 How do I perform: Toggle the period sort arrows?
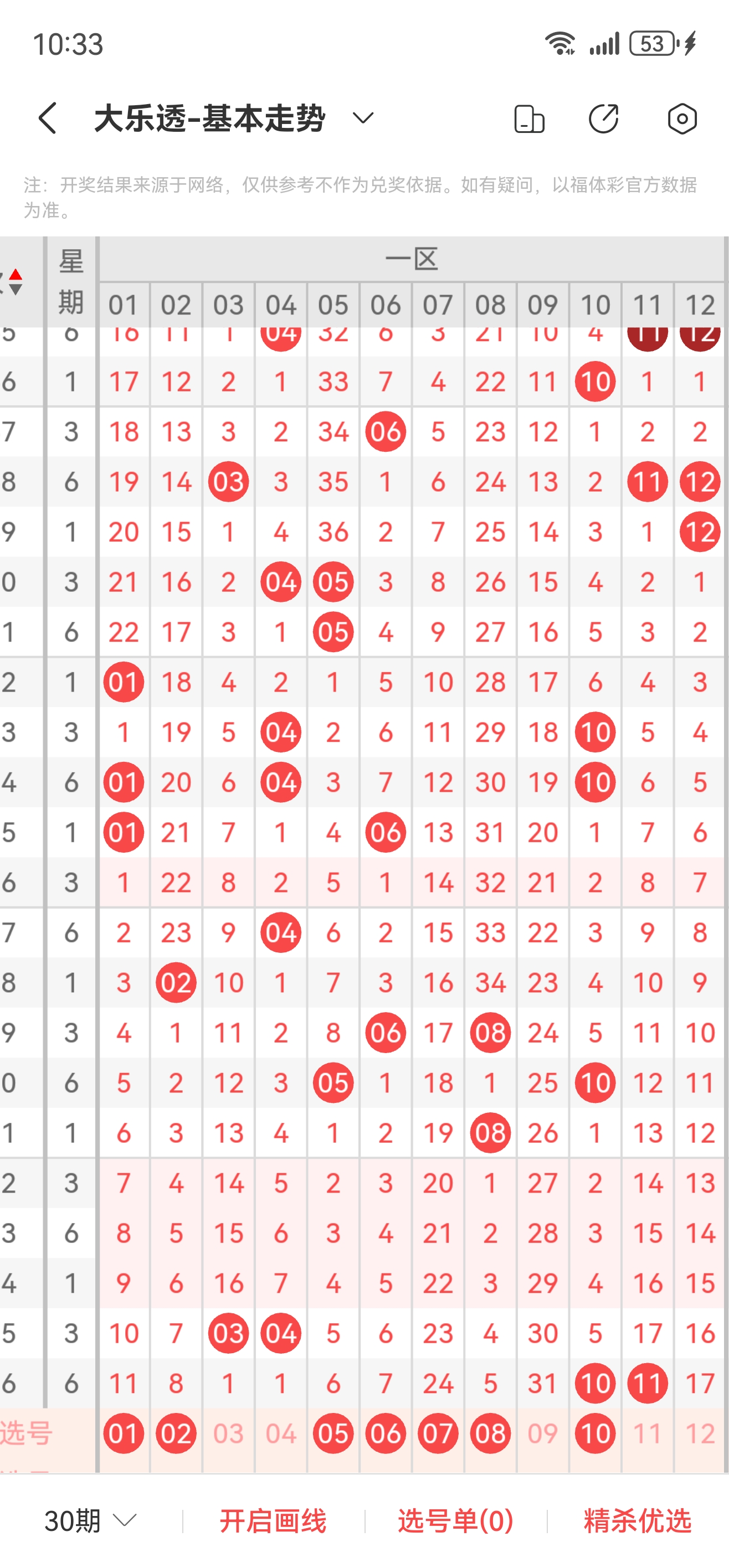tap(15, 282)
